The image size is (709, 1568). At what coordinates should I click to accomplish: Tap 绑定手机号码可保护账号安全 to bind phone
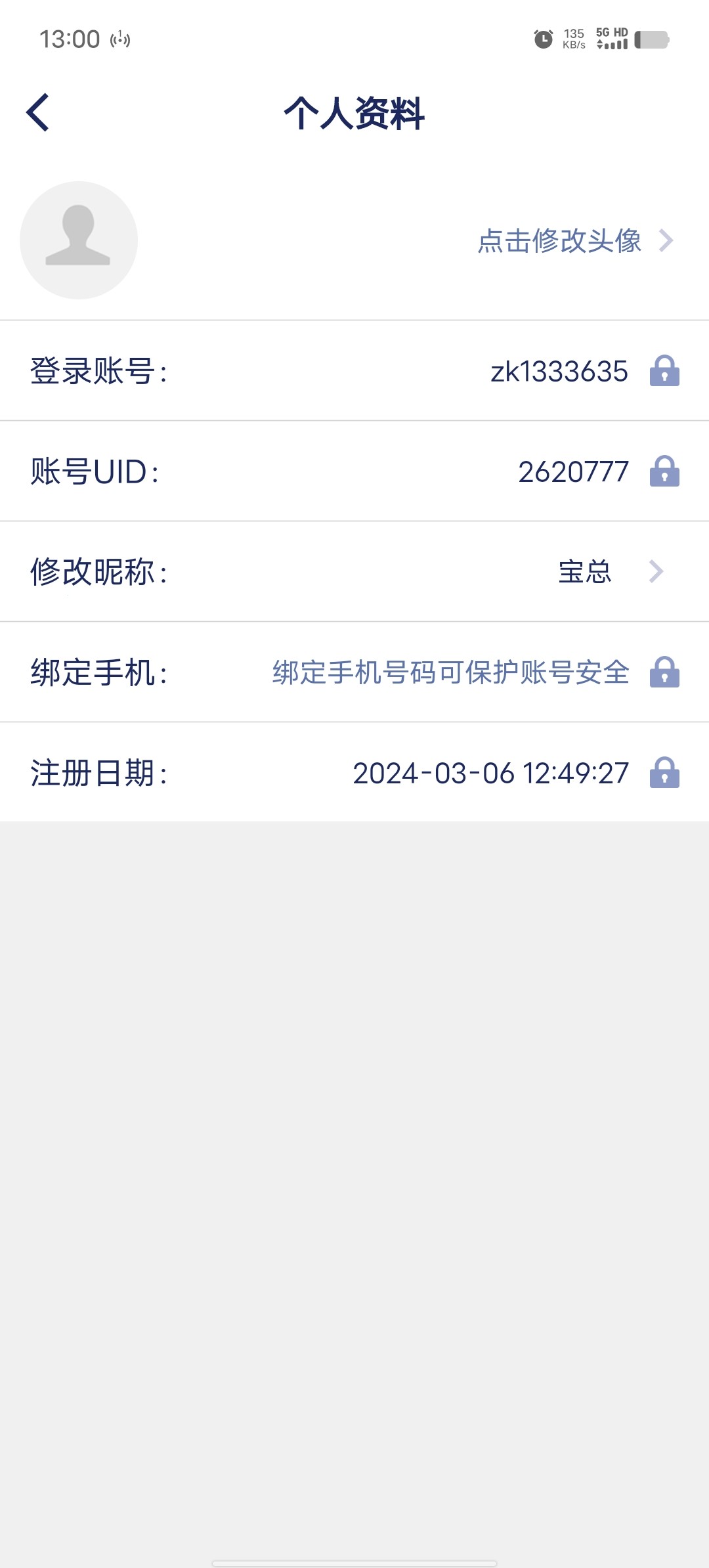click(x=450, y=672)
